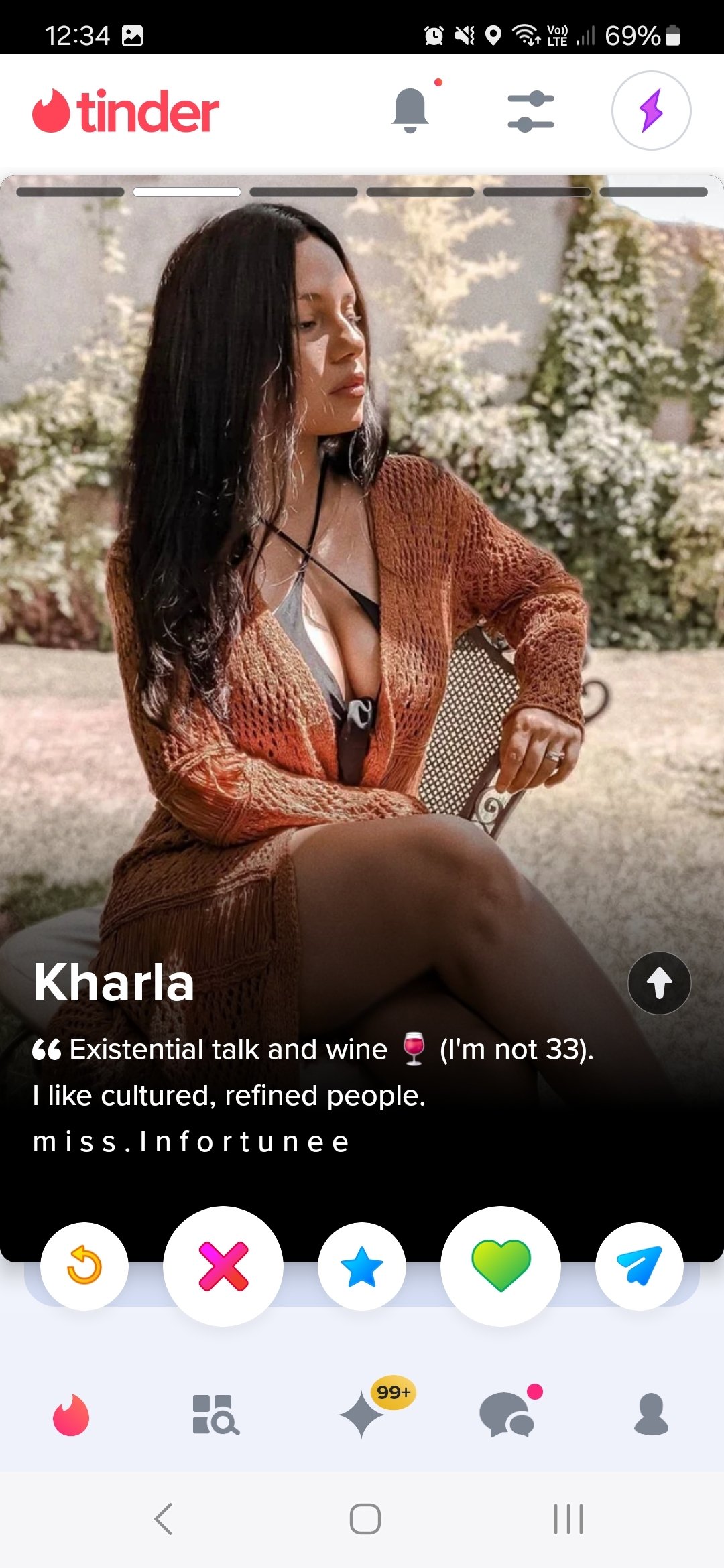Select the Tinder flame home tab

[71, 1415]
